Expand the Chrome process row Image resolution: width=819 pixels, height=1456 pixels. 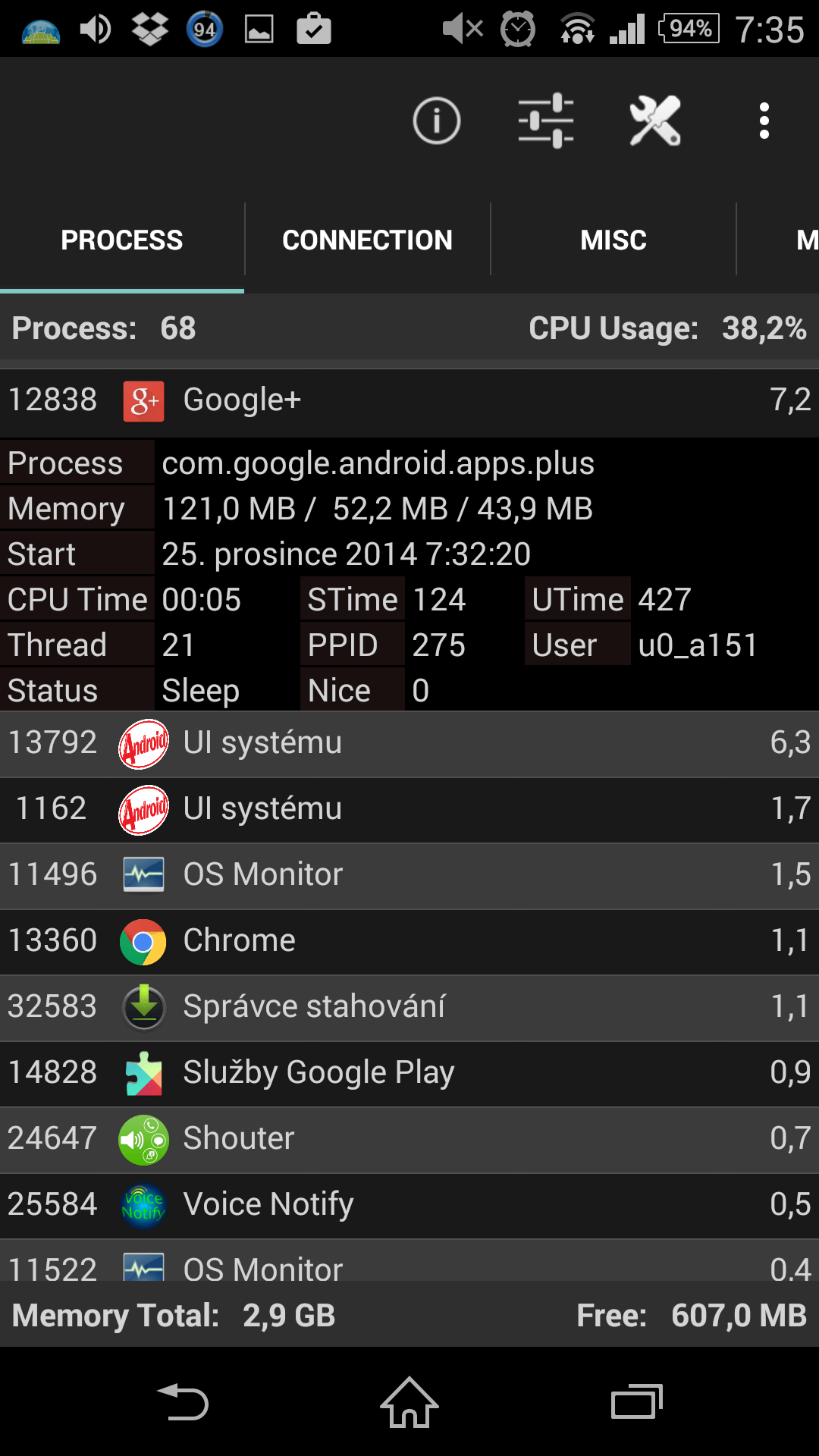click(x=409, y=941)
